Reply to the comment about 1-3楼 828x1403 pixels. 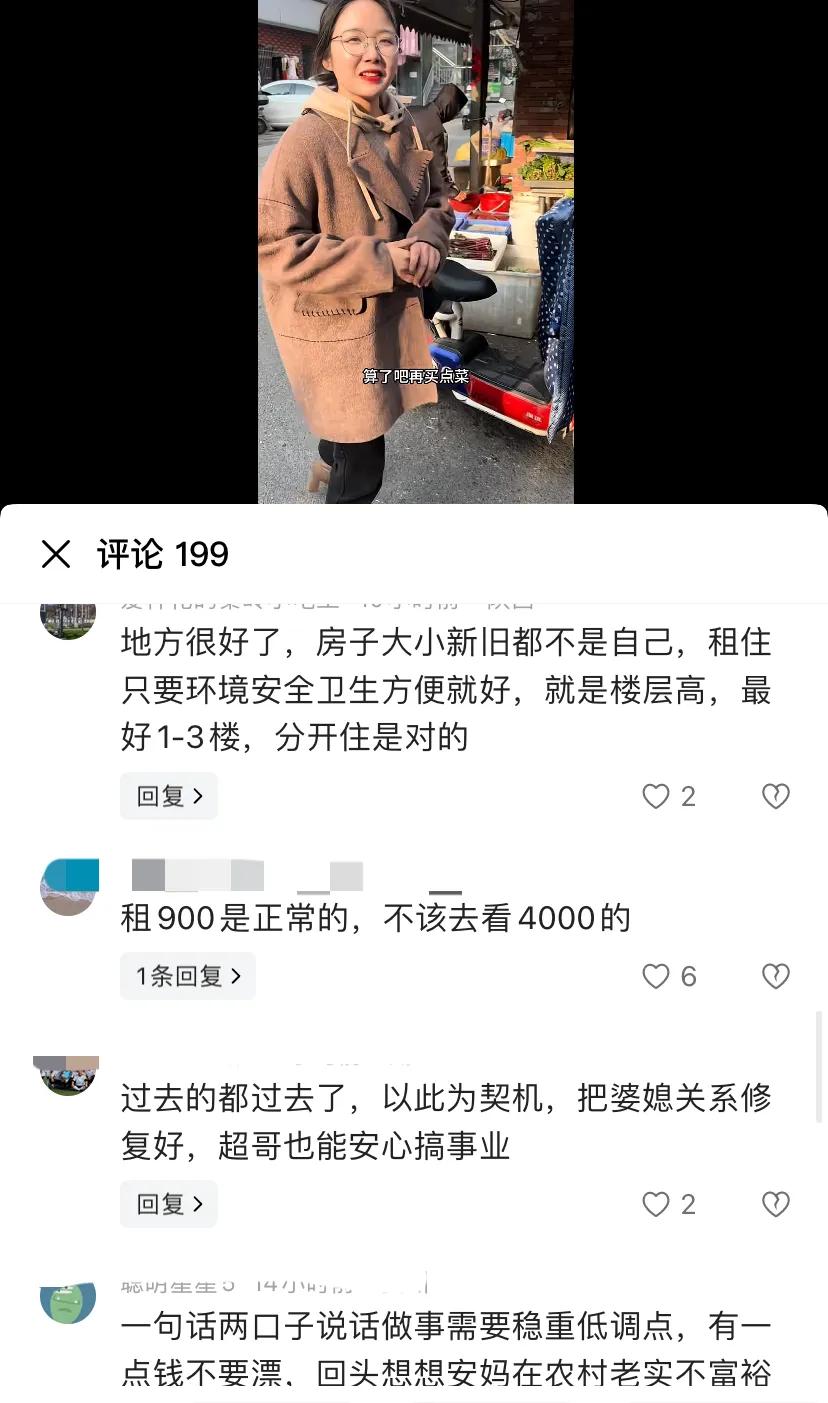click(x=169, y=796)
